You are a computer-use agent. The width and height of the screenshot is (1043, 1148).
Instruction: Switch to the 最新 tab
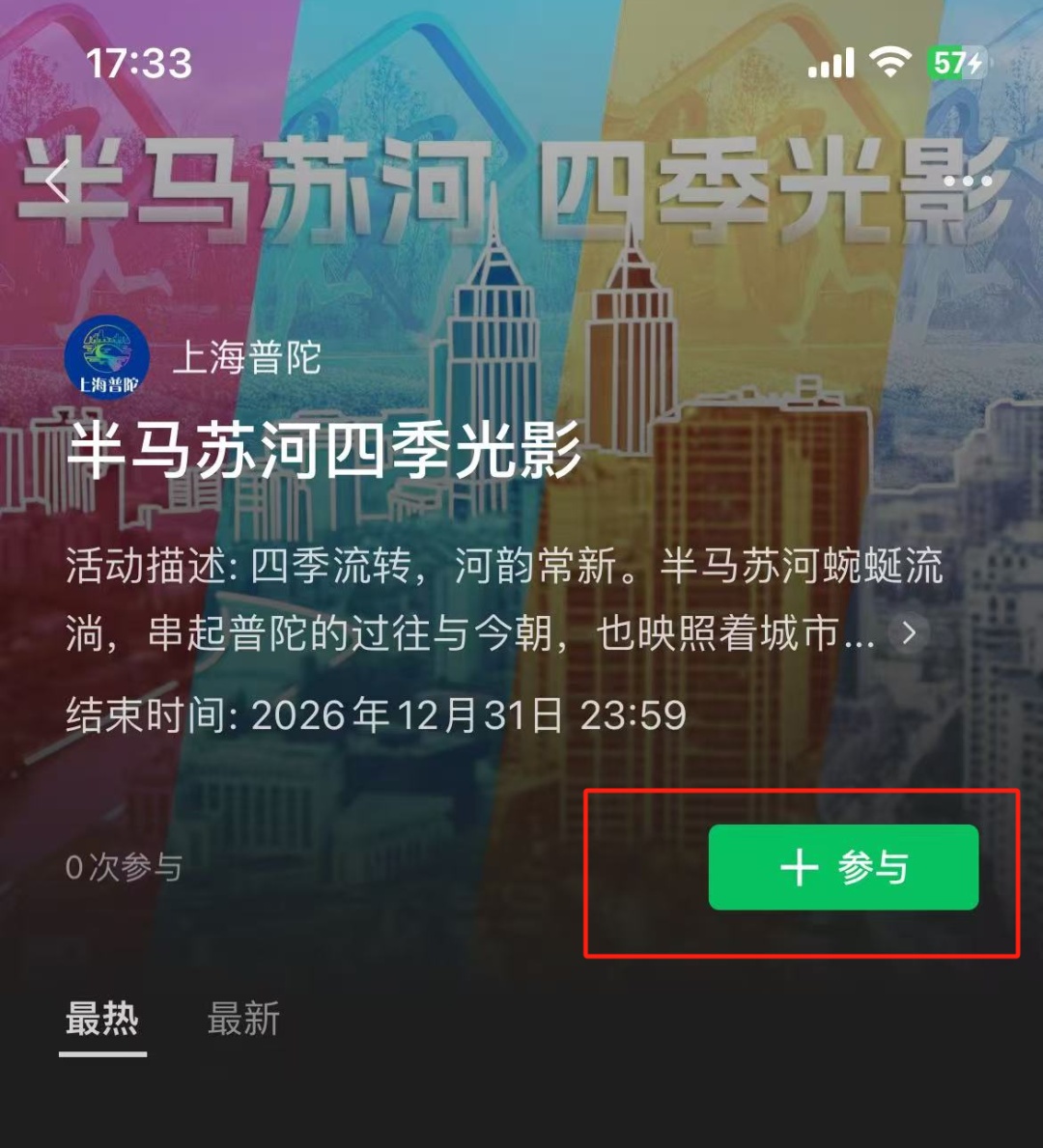pyautogui.click(x=243, y=1020)
